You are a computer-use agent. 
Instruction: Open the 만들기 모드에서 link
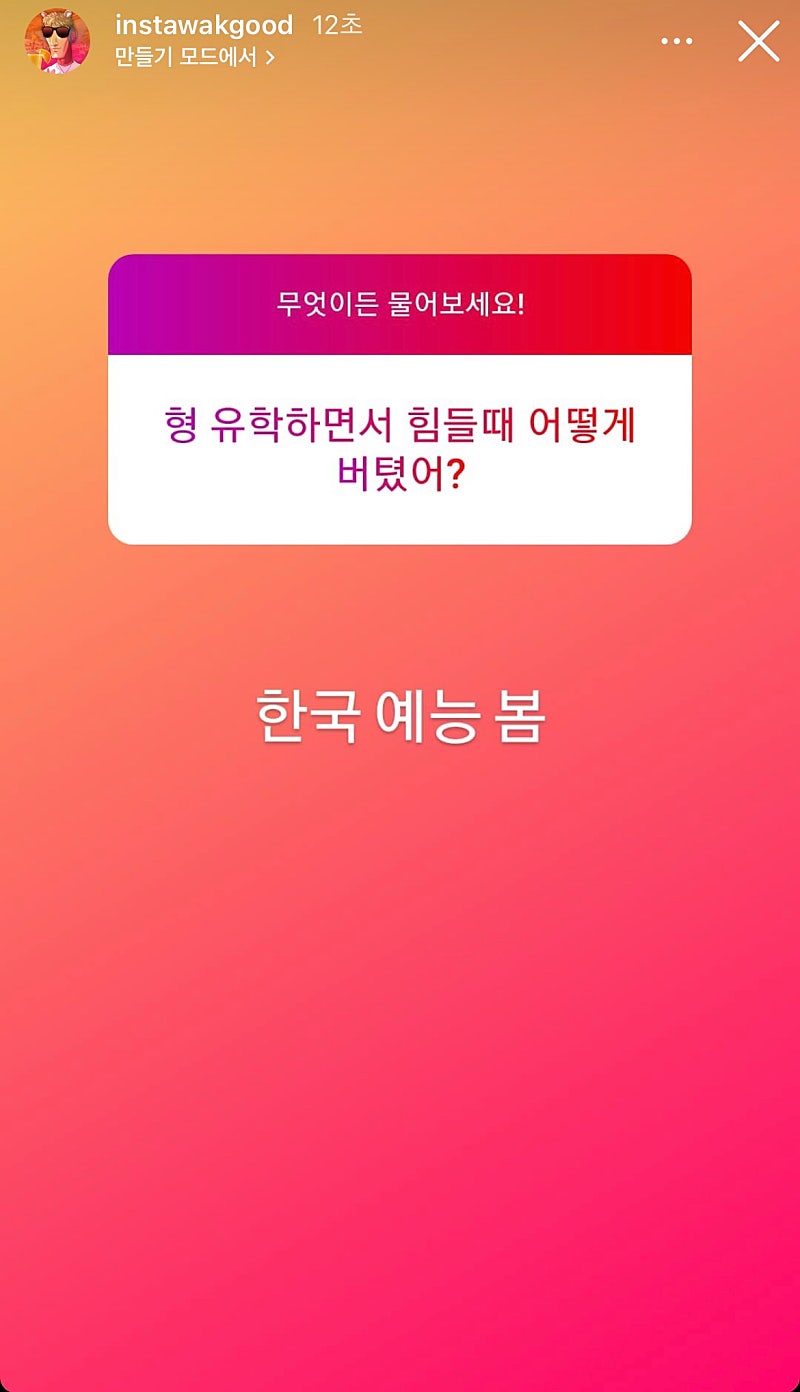tap(194, 57)
